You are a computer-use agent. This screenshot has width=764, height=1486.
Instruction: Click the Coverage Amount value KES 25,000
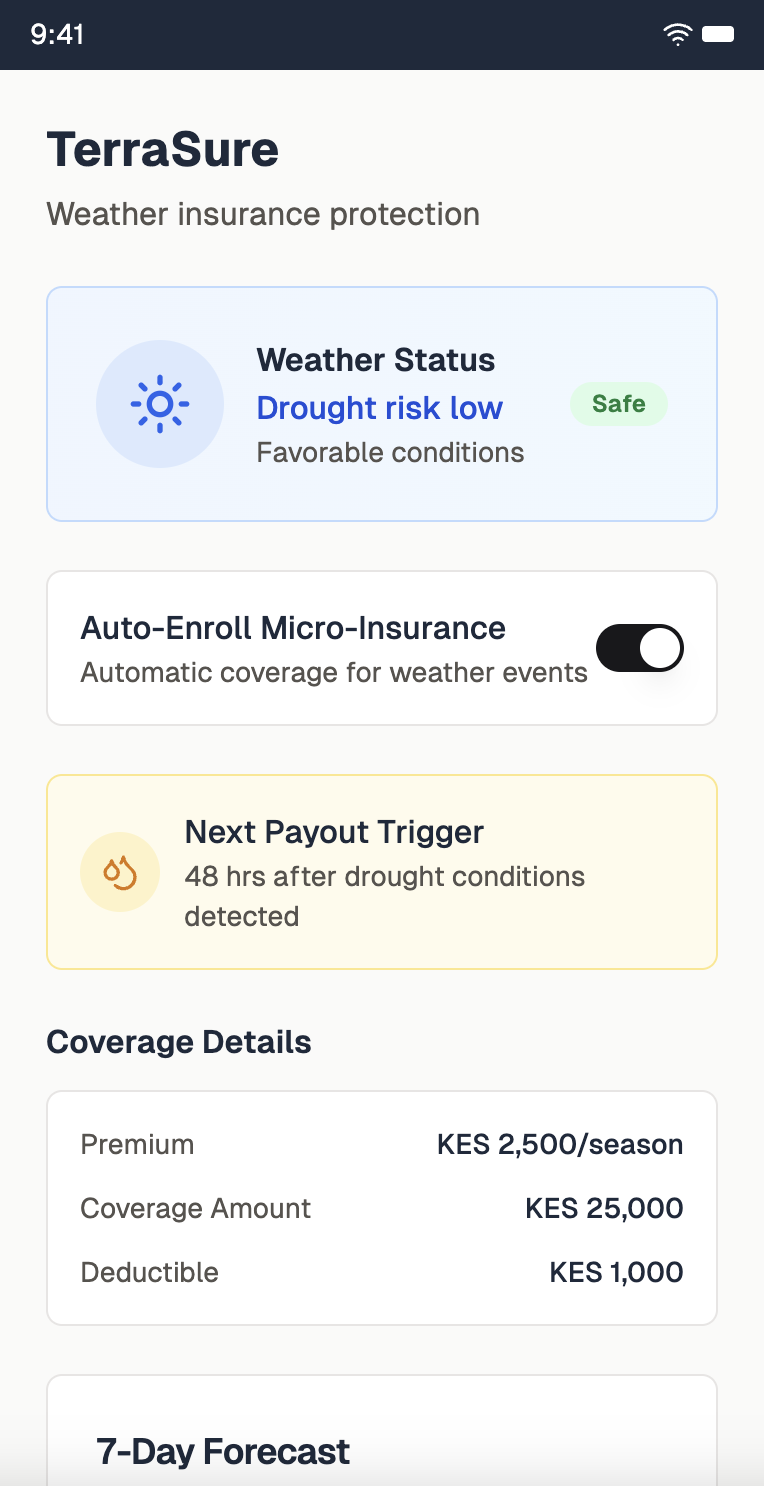point(604,1208)
